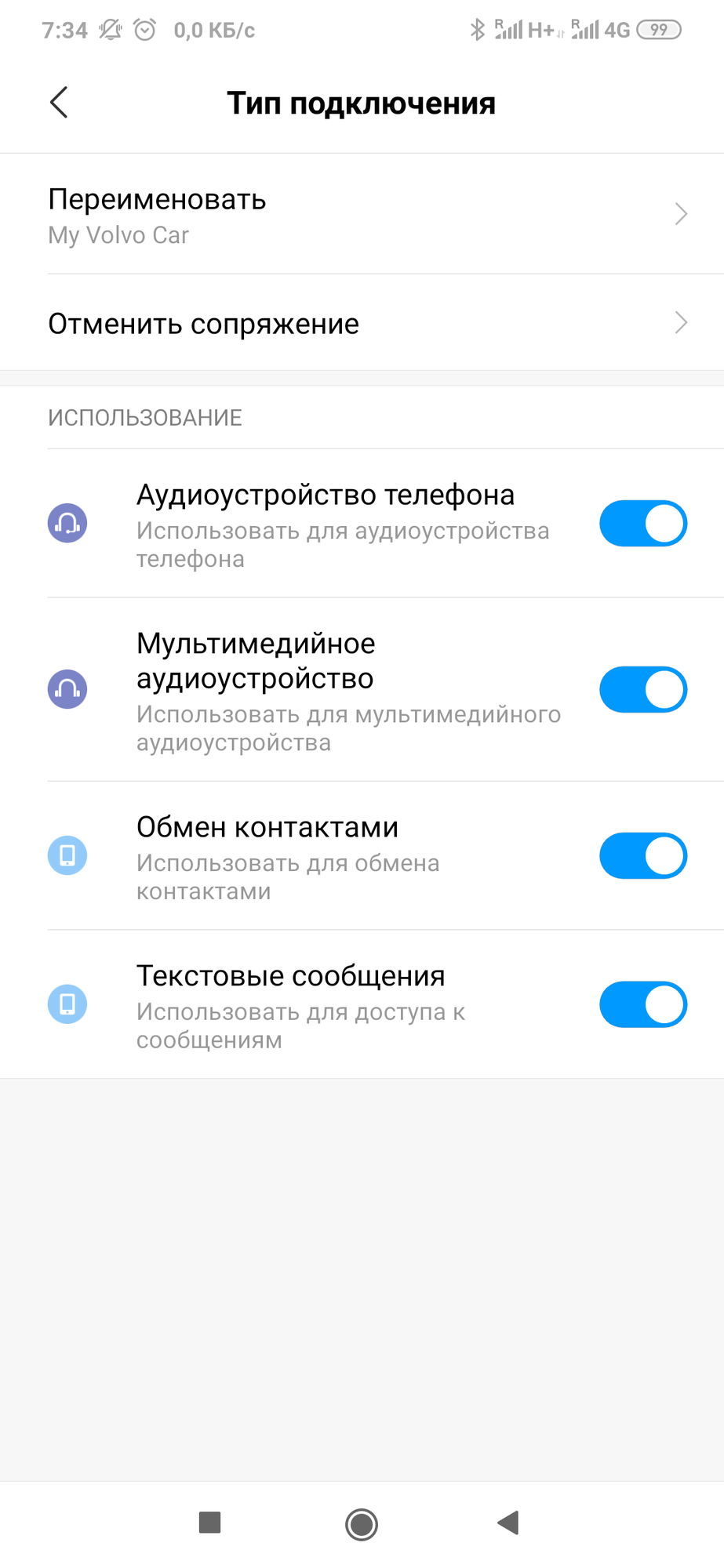This screenshot has height=1568, width=724.
Task: Open Отменить сопряжение to unpair device
Action: coord(362,323)
